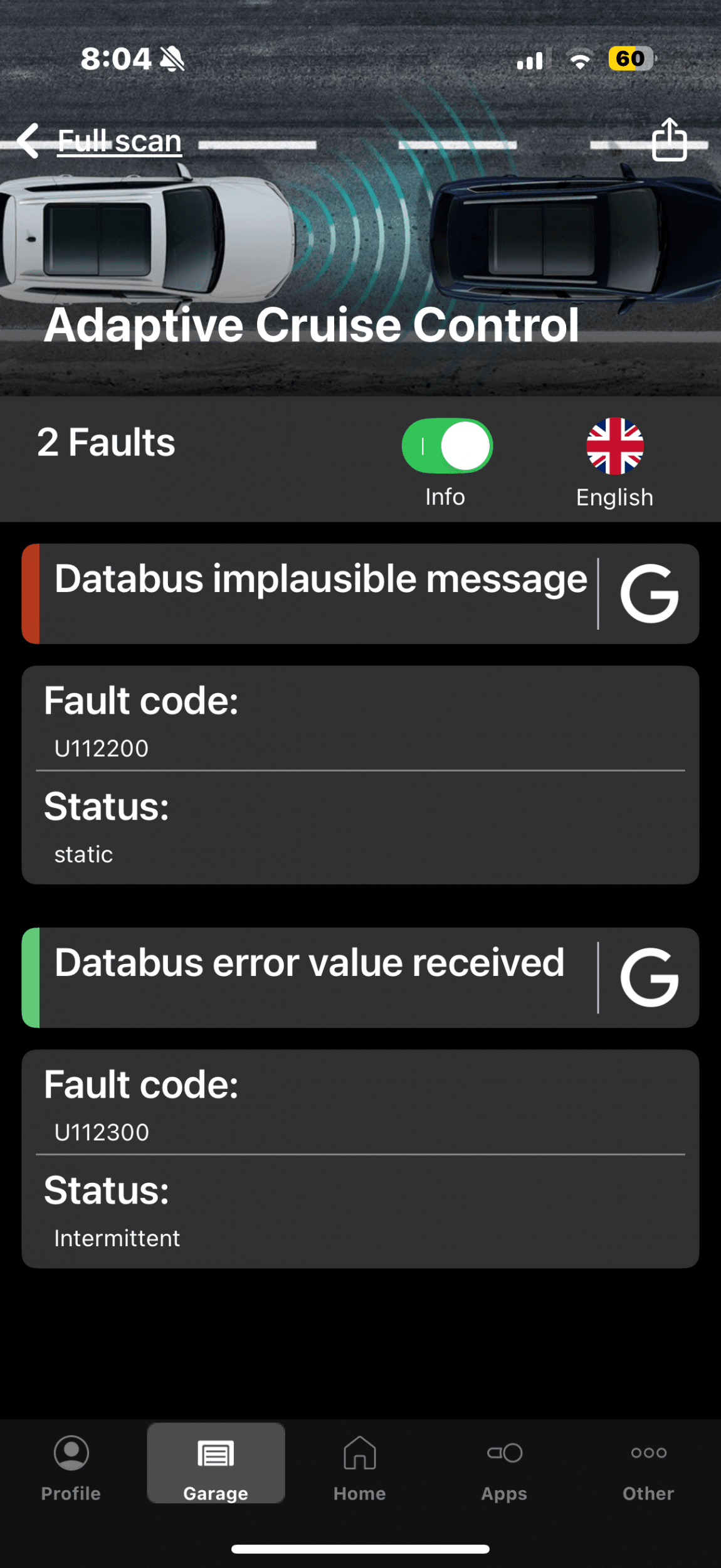Change the English language selection

tap(614, 463)
